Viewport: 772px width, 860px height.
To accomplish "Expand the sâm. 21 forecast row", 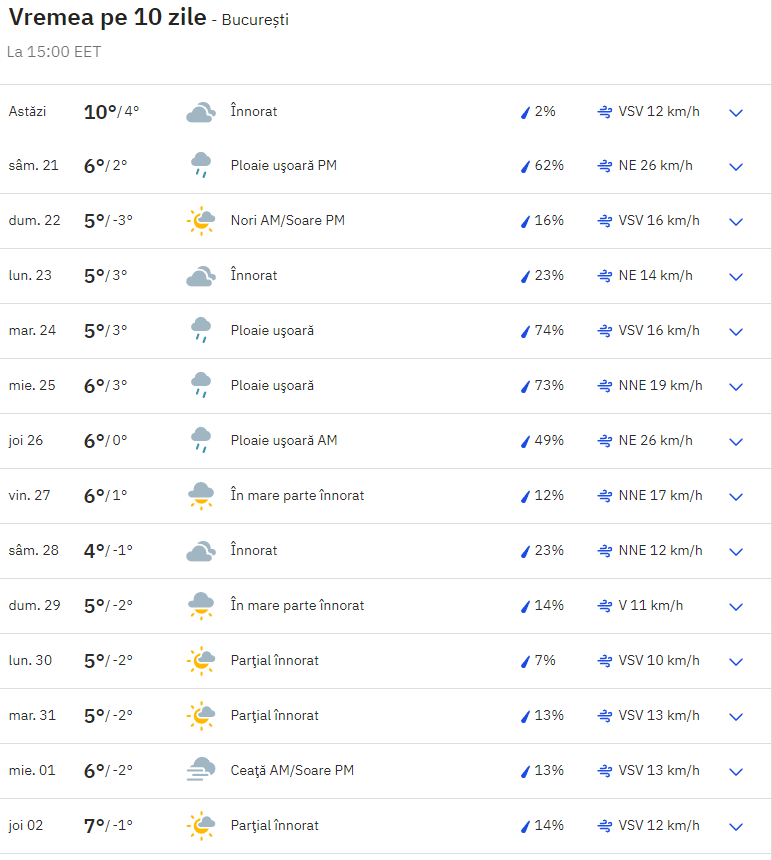I will 736,167.
